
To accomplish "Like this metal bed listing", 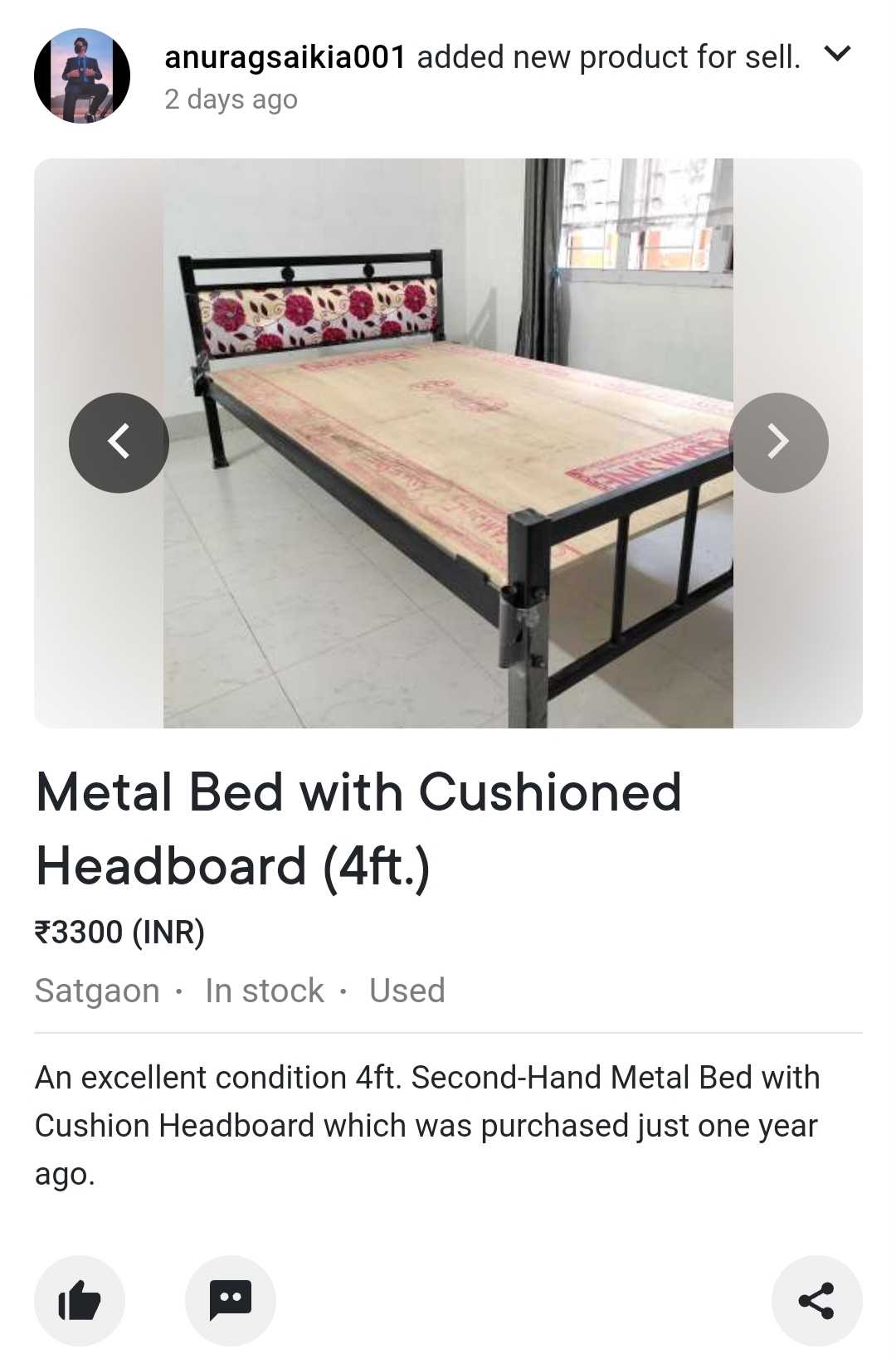I will pos(80,1300).
